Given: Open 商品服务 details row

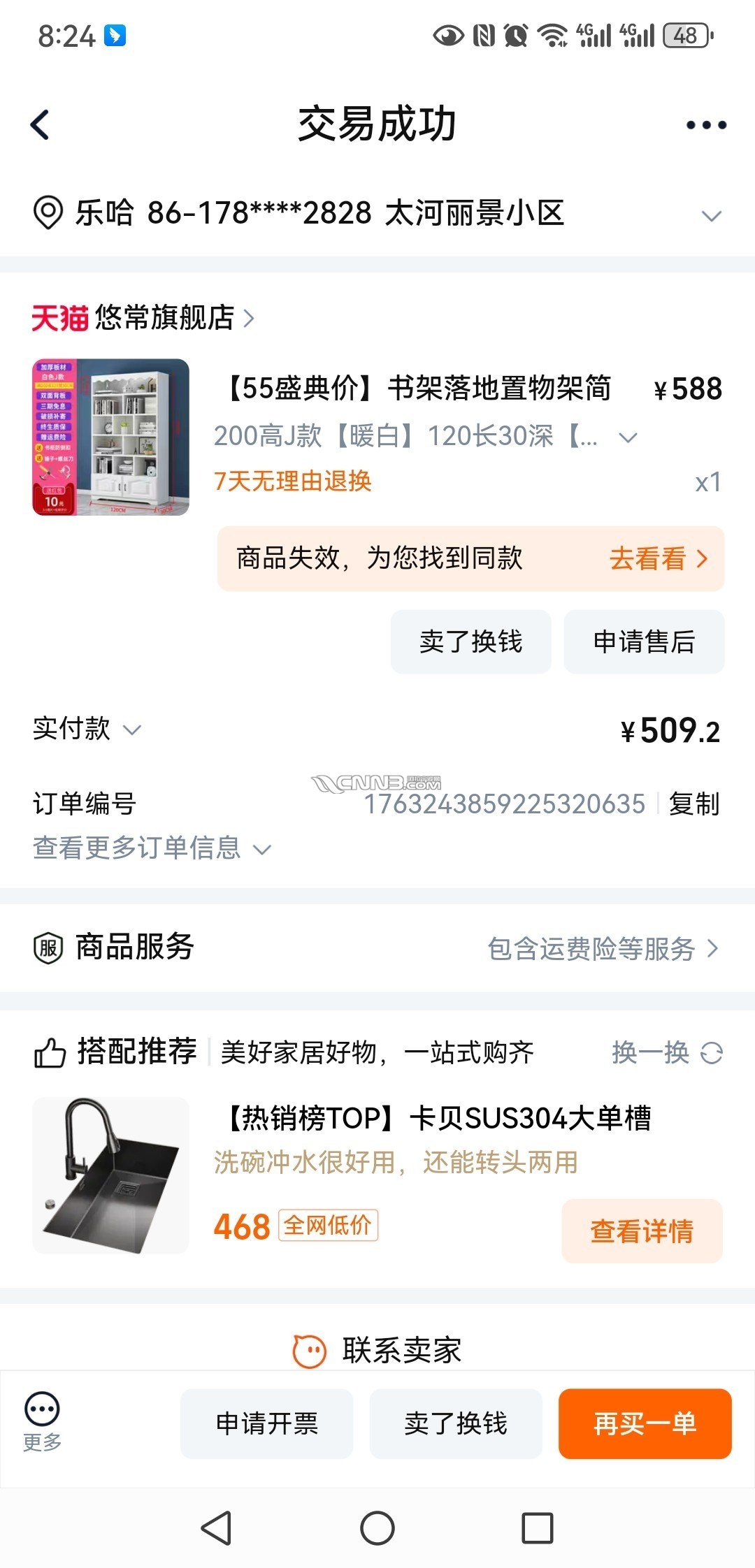Looking at the screenshot, I should tap(377, 948).
